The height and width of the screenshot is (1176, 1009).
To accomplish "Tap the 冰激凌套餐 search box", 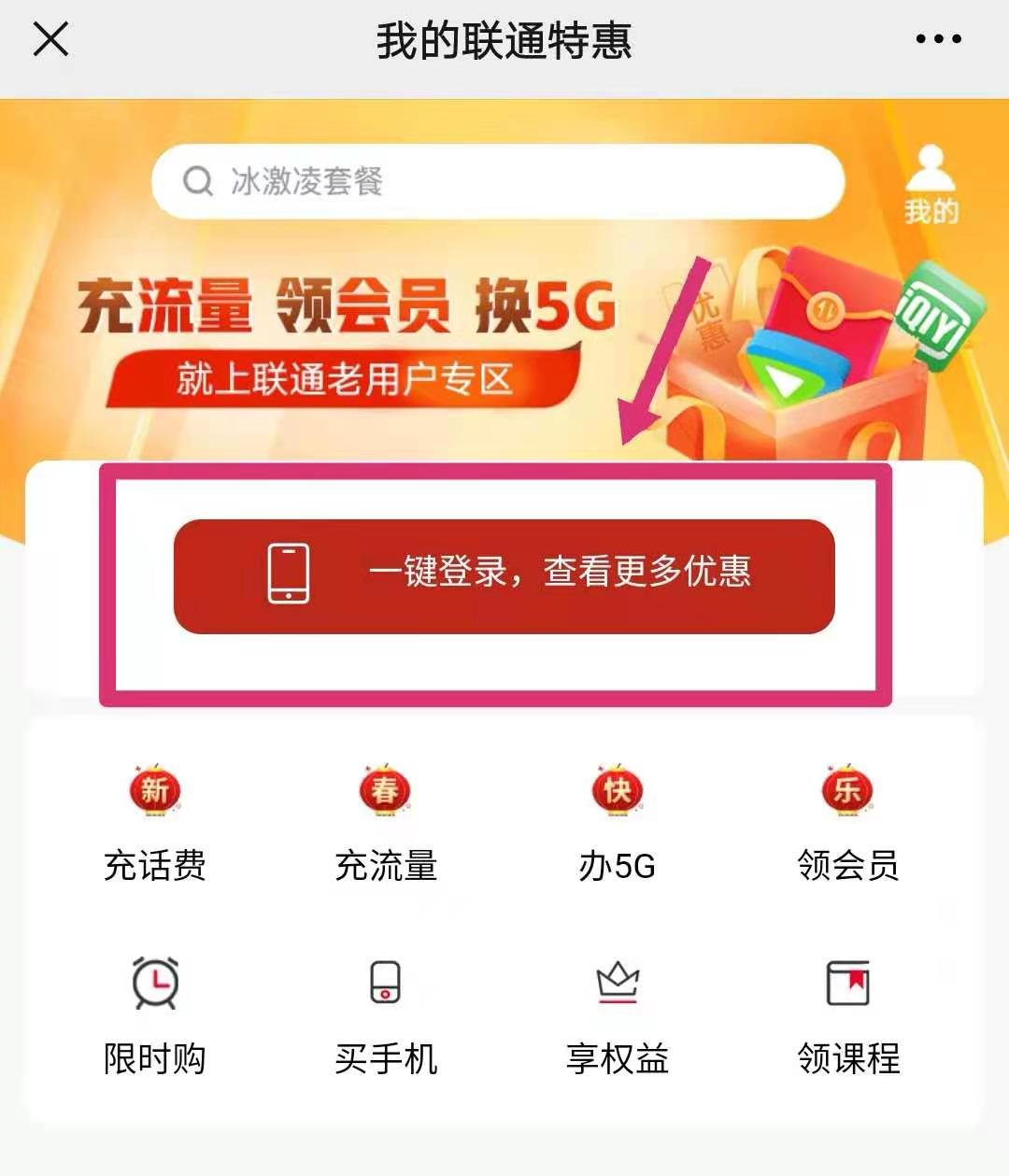I will [x=498, y=181].
